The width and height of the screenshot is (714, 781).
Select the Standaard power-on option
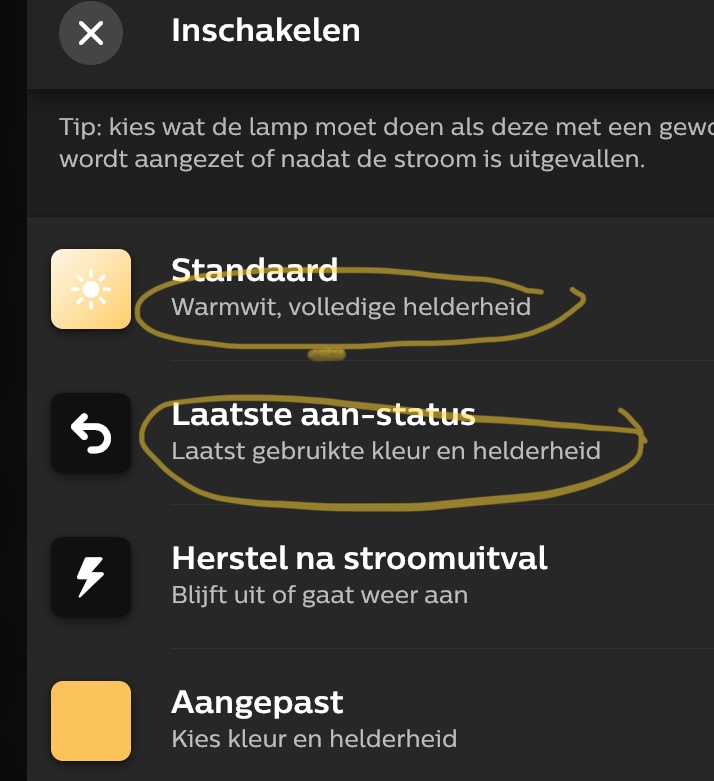click(x=350, y=288)
